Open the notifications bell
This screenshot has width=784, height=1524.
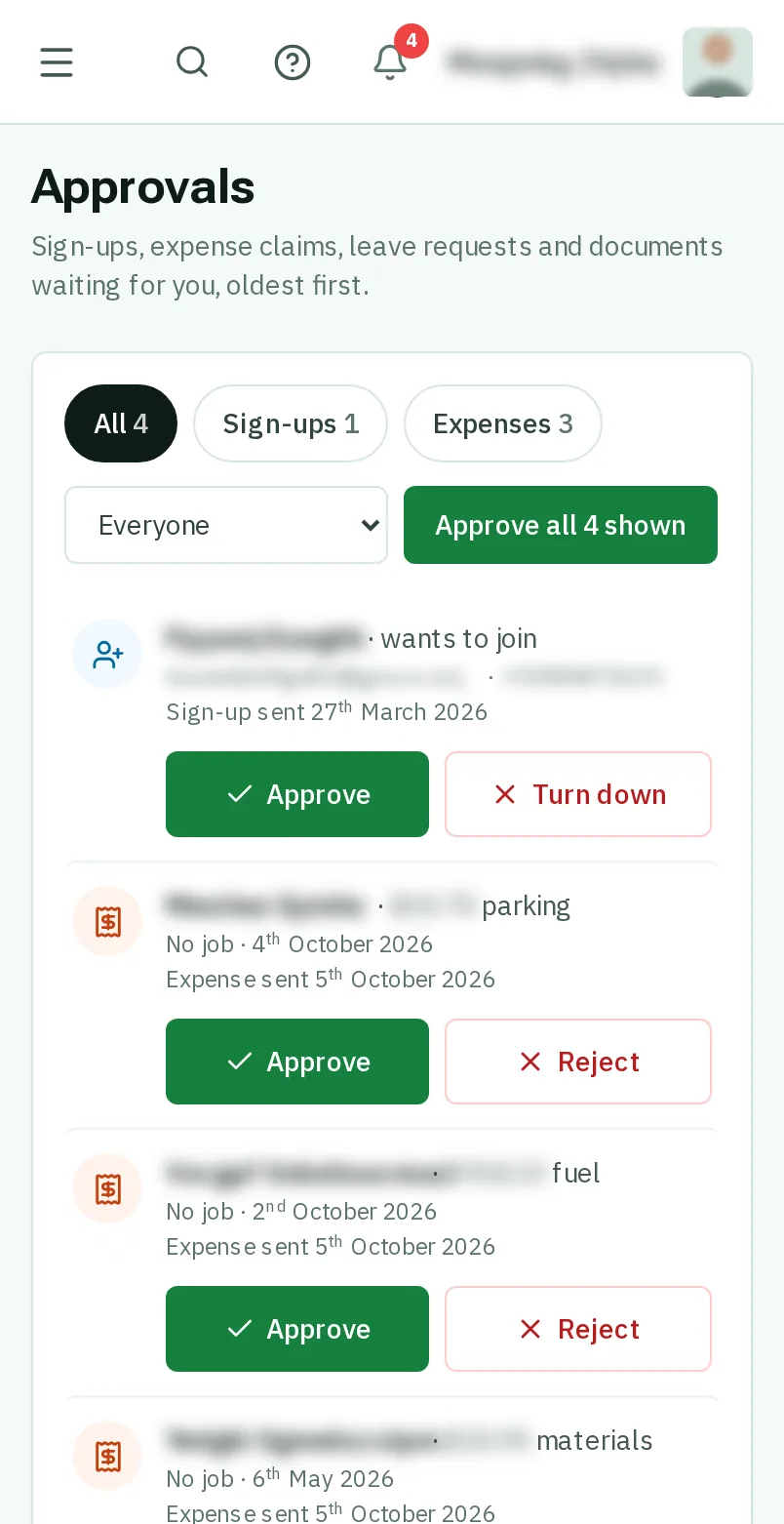[x=390, y=62]
